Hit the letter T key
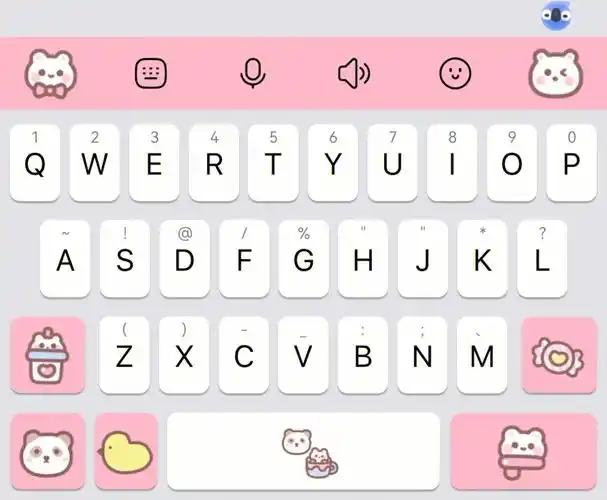607x500 pixels. [273, 162]
